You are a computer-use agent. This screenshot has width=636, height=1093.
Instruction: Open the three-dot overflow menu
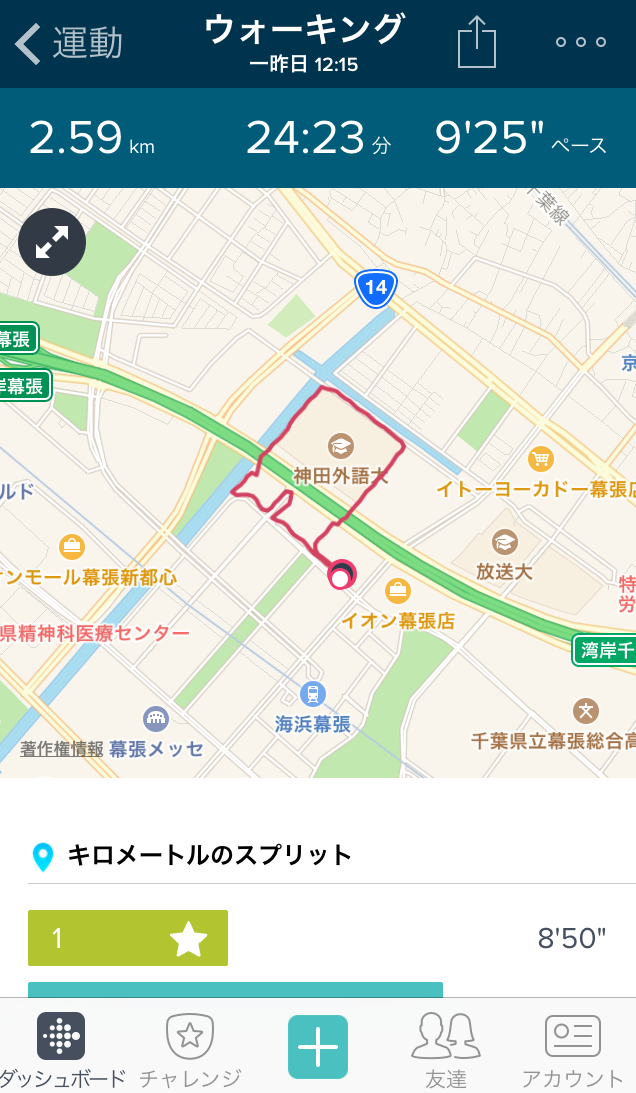(581, 43)
